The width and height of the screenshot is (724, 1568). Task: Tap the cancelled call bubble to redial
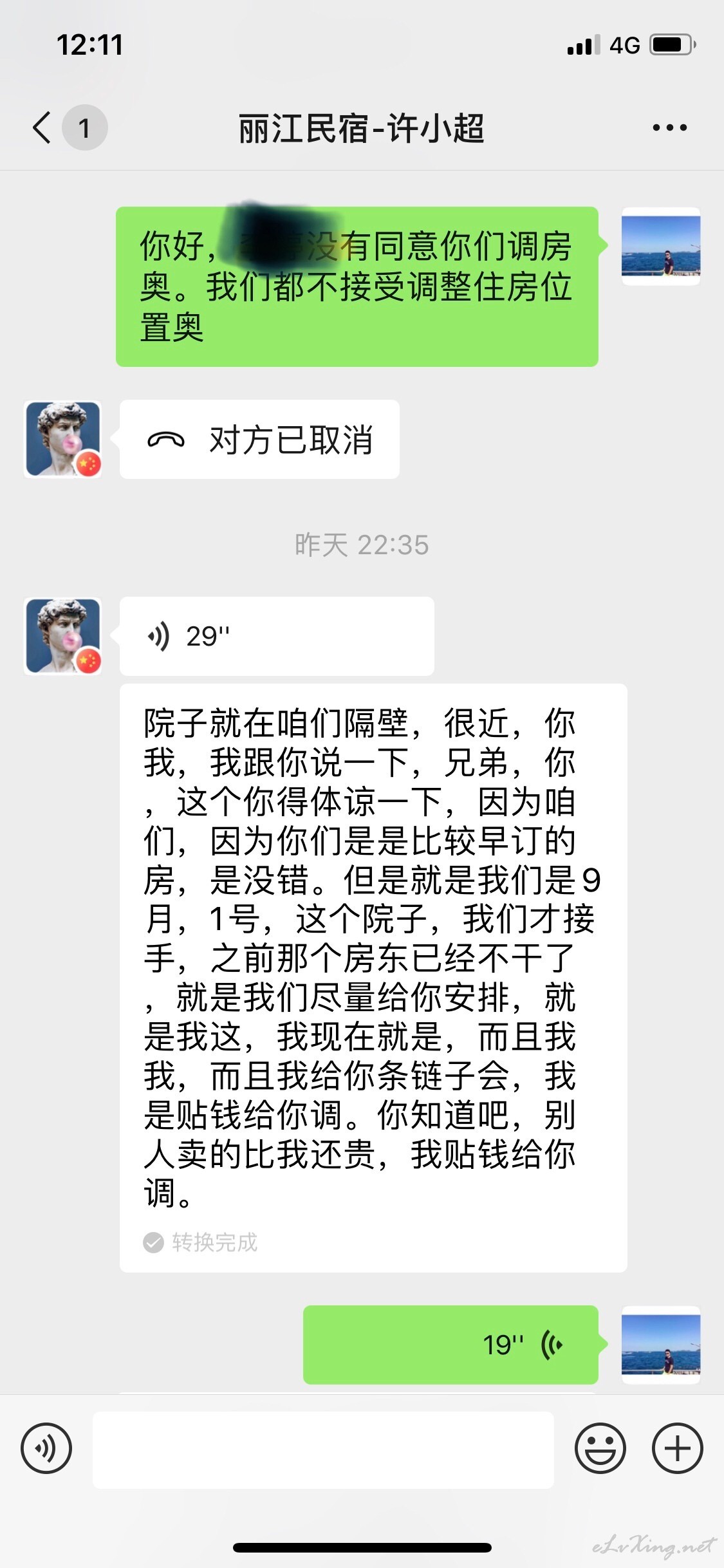pyautogui.click(x=259, y=440)
